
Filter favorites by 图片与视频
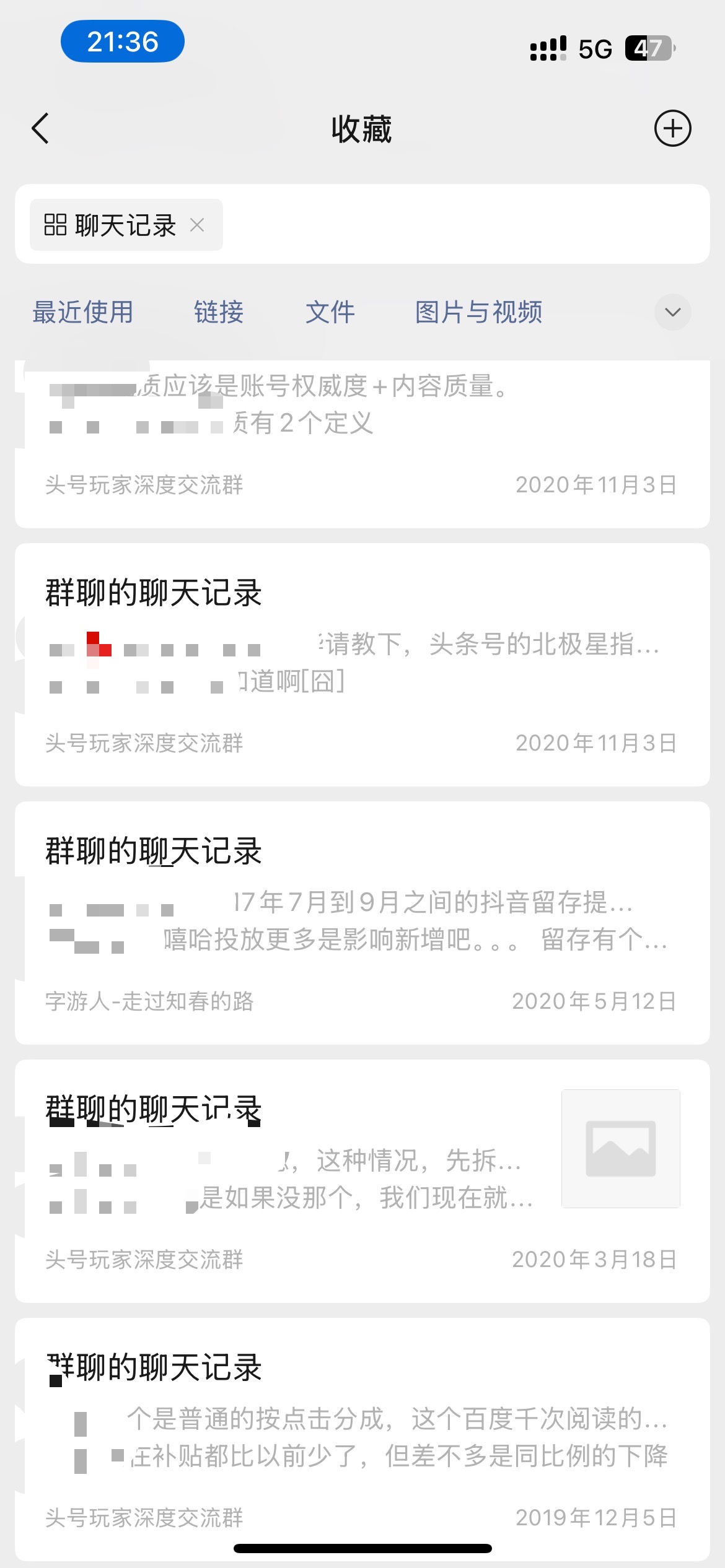click(478, 312)
